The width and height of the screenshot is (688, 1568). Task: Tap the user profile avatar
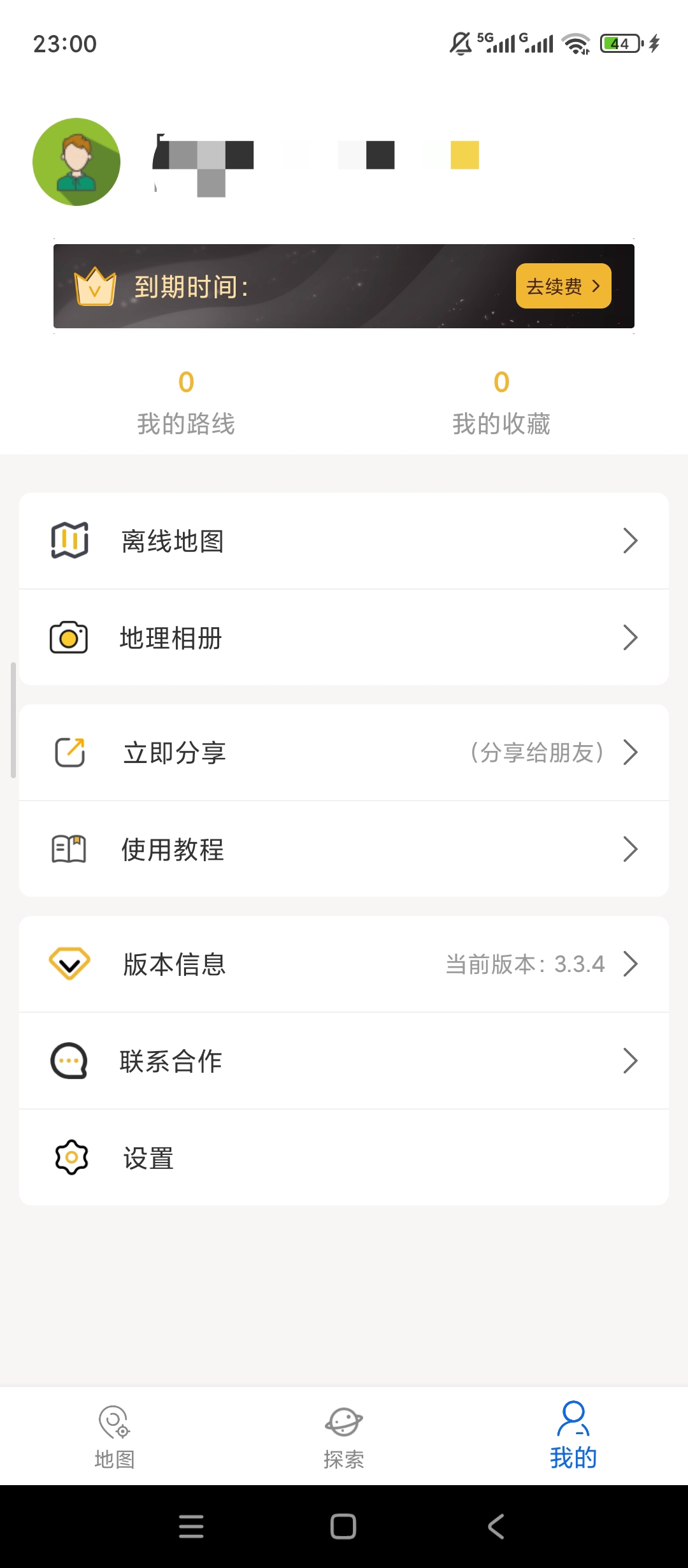pos(77,162)
